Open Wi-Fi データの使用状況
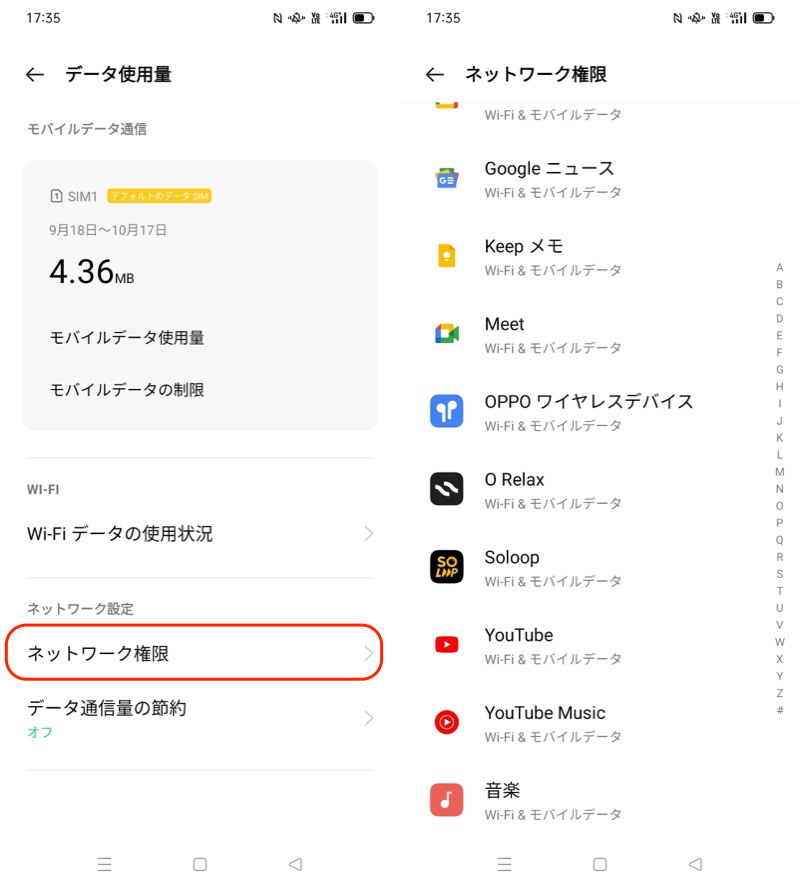800x889 pixels. click(200, 534)
